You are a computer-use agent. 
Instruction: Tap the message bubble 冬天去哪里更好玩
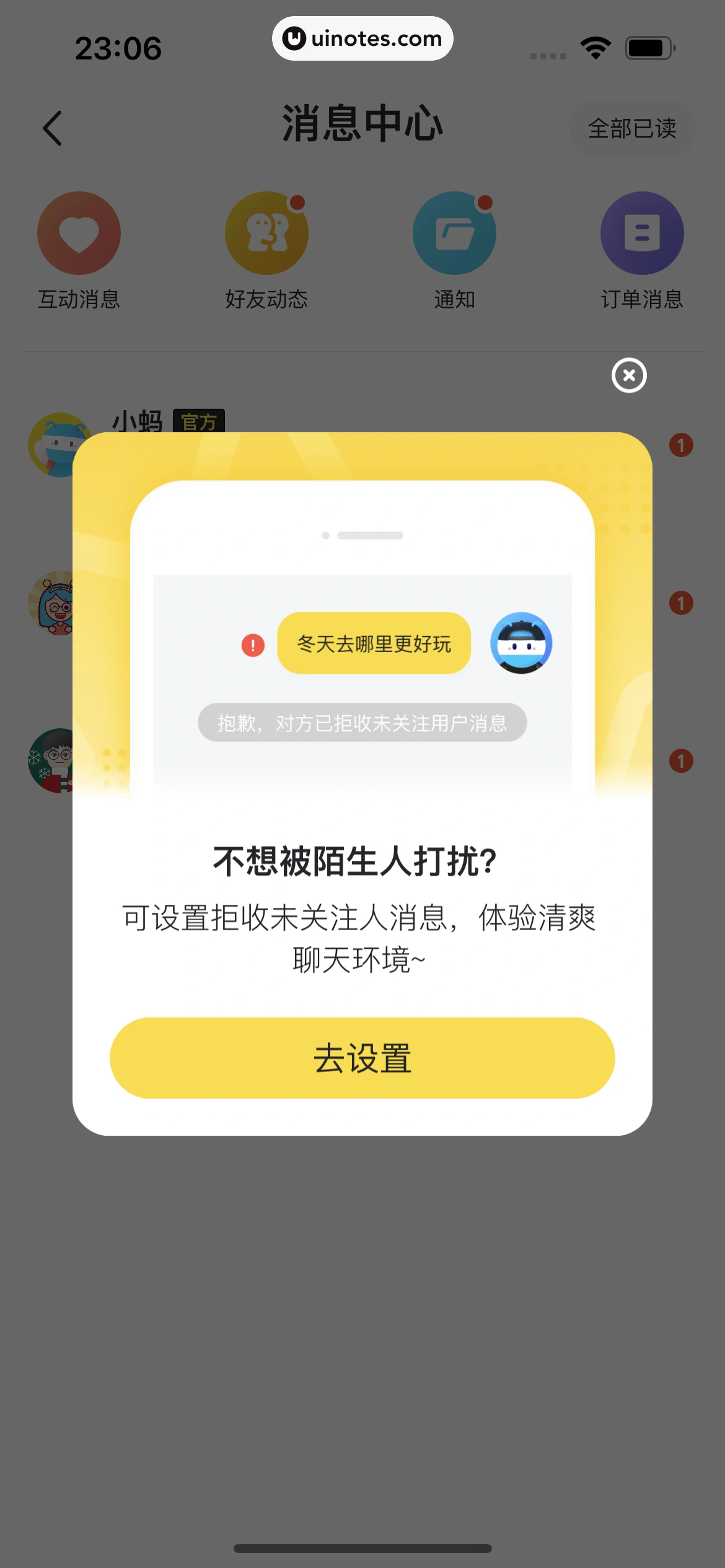click(x=374, y=643)
